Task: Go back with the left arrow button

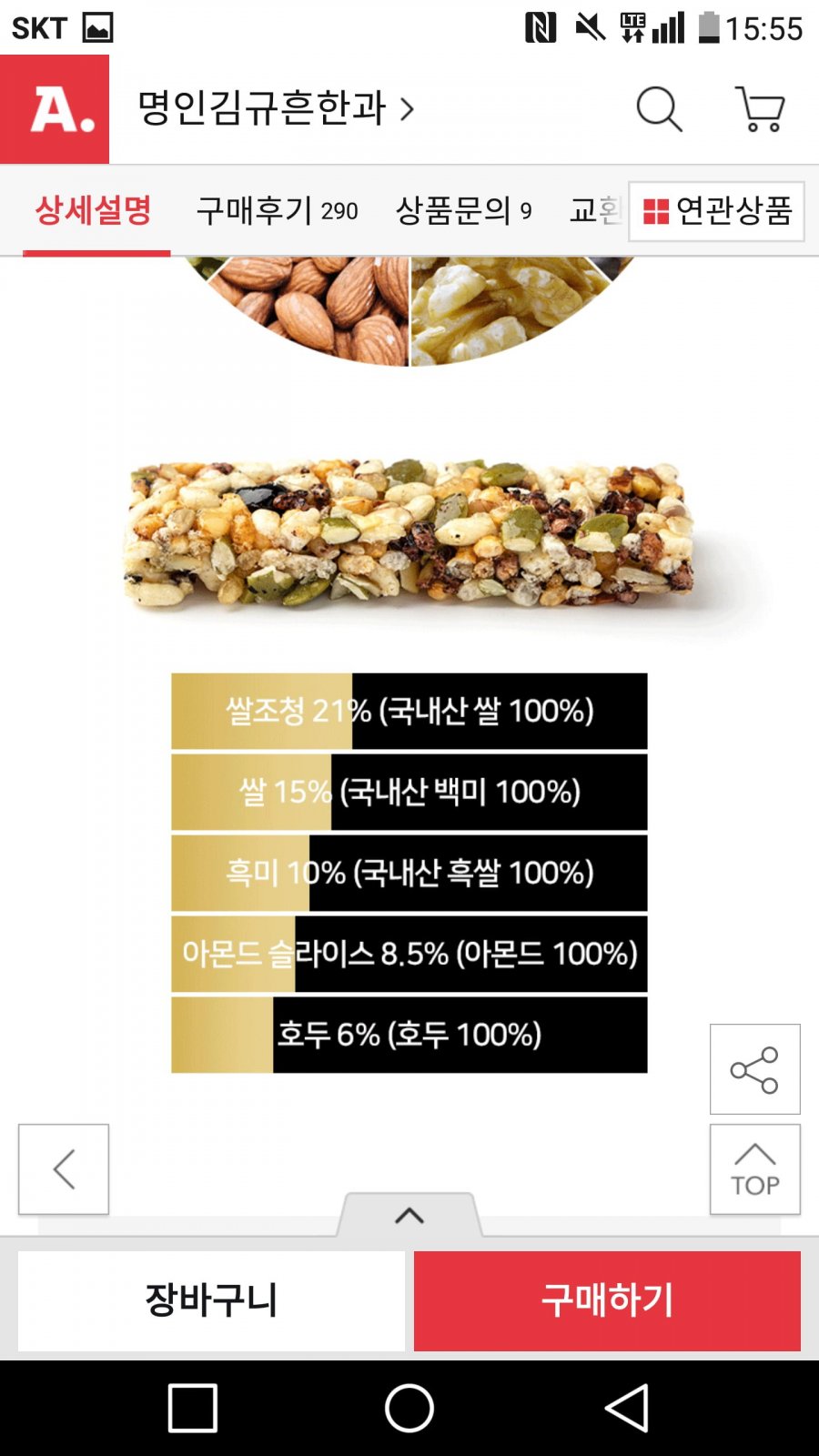Action: point(64,1169)
